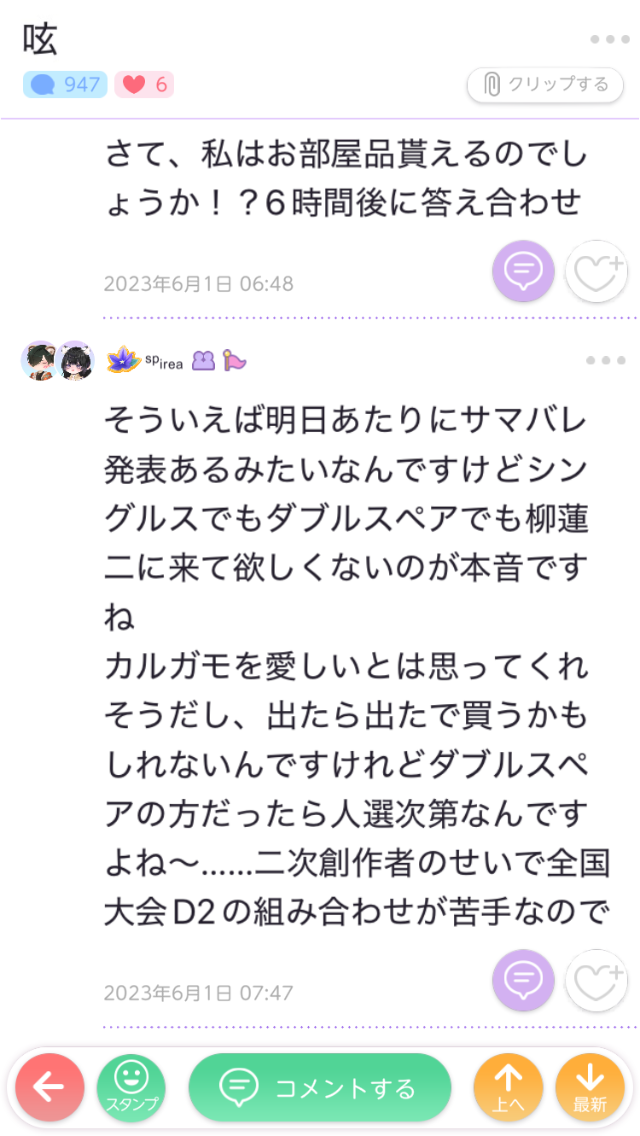The width and height of the screenshot is (640, 1136).
Task: Open the overflow menu beside the thread title
Action: coord(608,40)
